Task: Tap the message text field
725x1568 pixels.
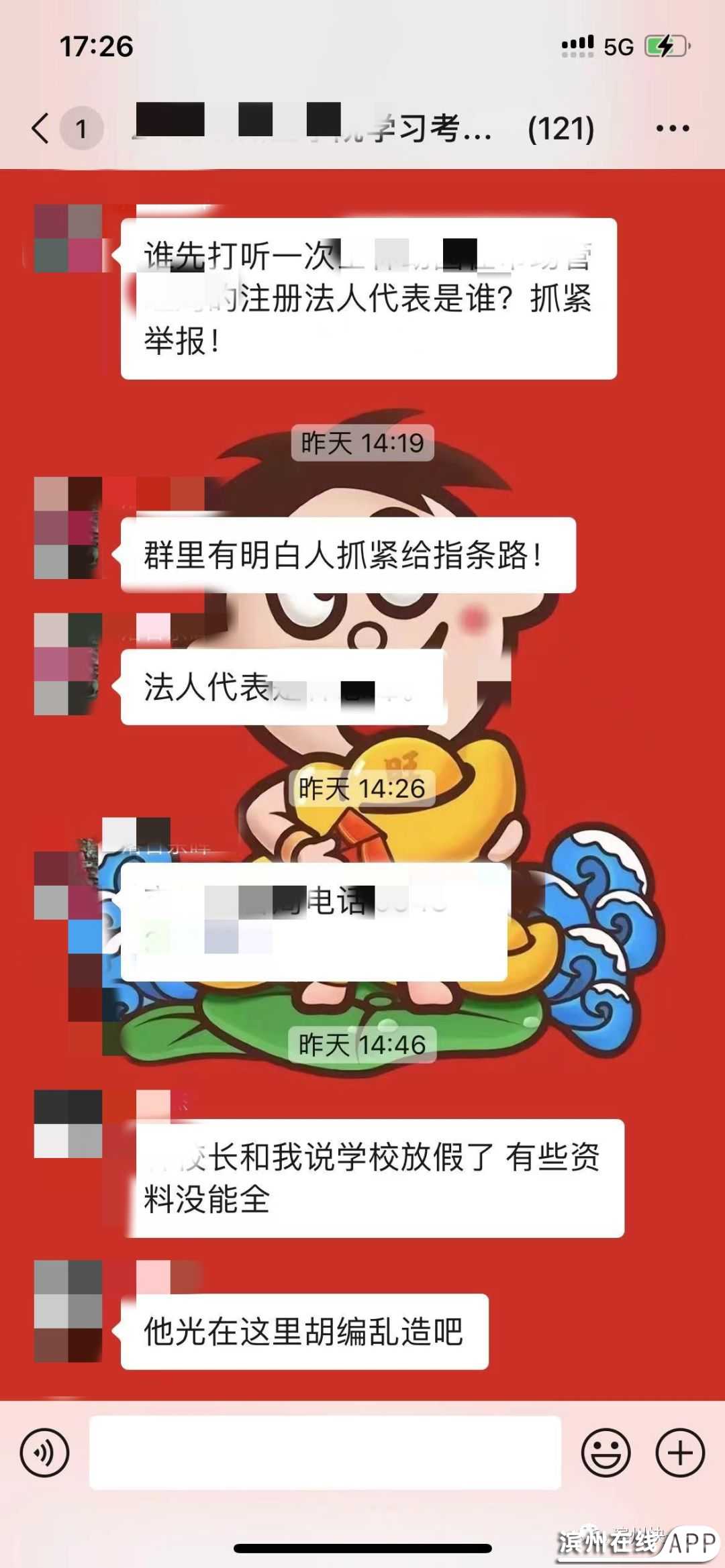Action: [x=325, y=1453]
